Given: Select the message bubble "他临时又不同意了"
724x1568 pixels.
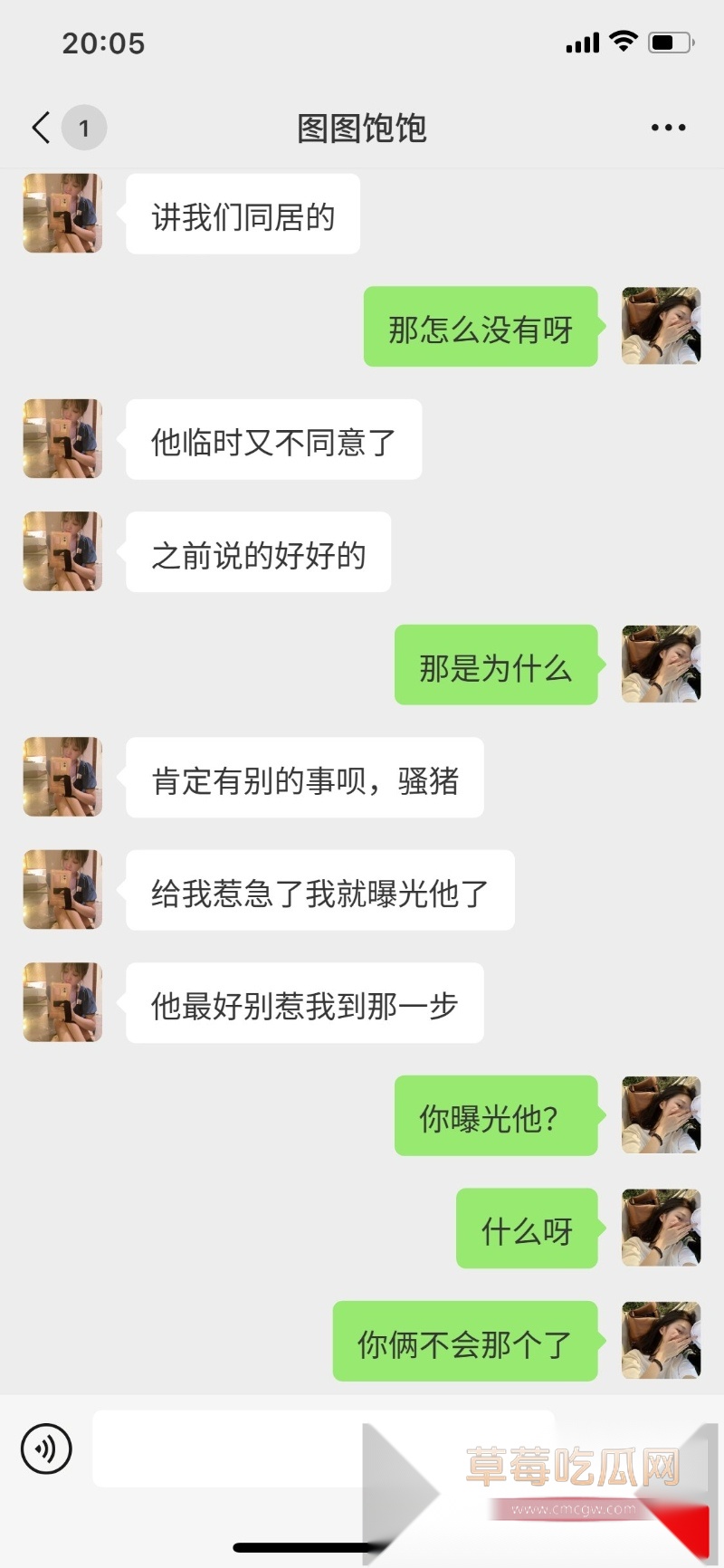Looking at the screenshot, I should pyautogui.click(x=273, y=440).
